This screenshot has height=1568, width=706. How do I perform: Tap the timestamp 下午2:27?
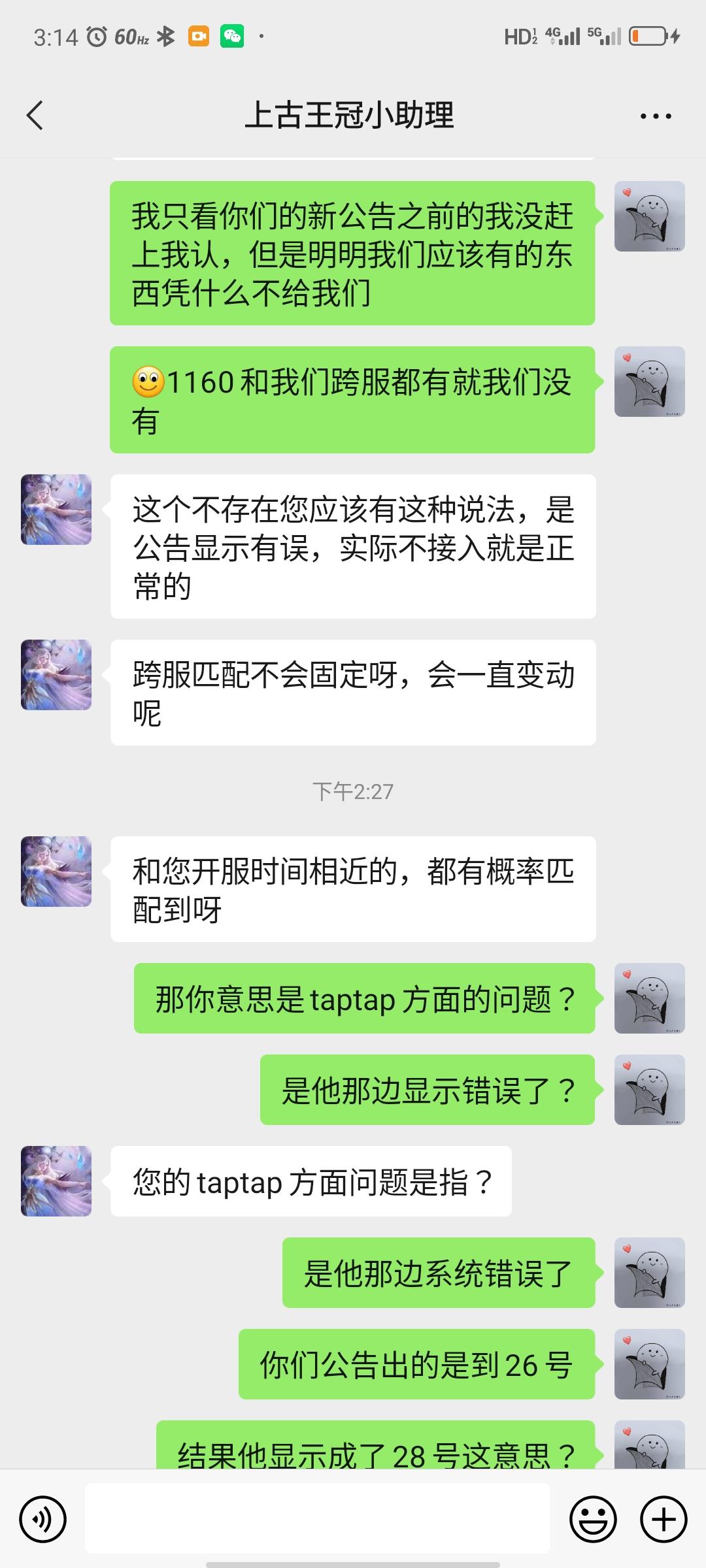click(x=353, y=791)
